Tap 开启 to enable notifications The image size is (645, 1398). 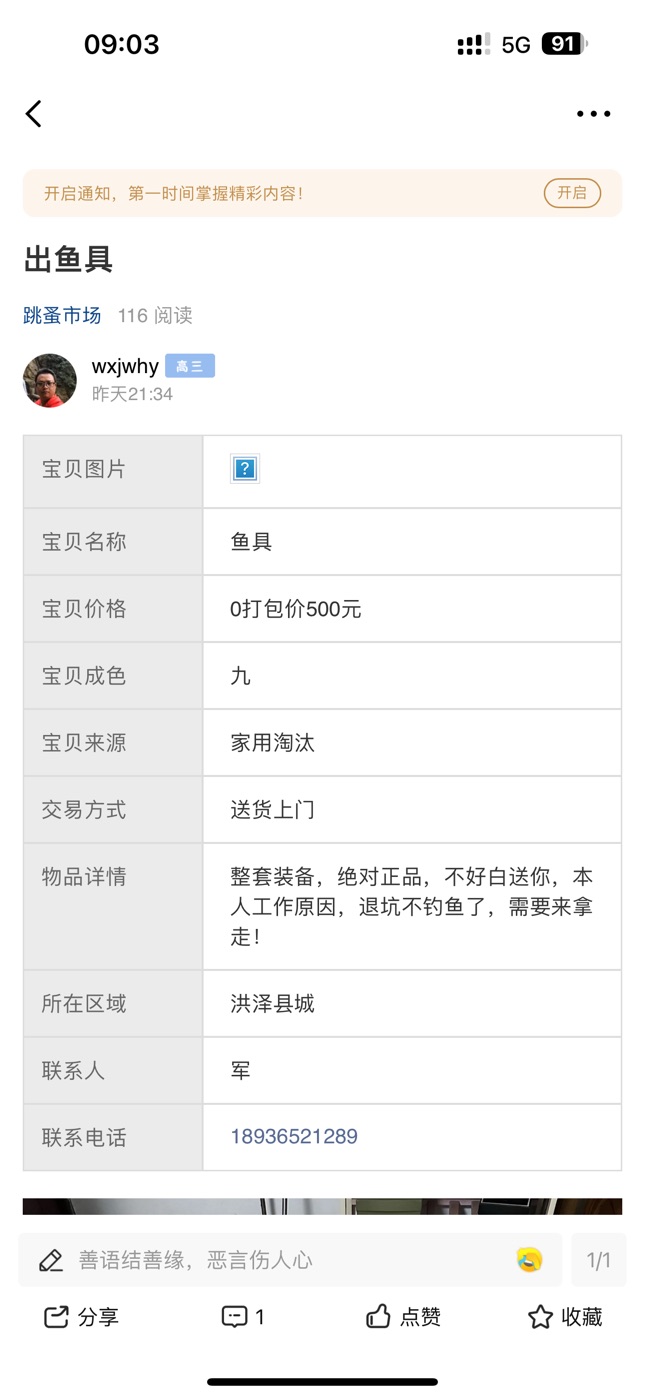point(572,193)
